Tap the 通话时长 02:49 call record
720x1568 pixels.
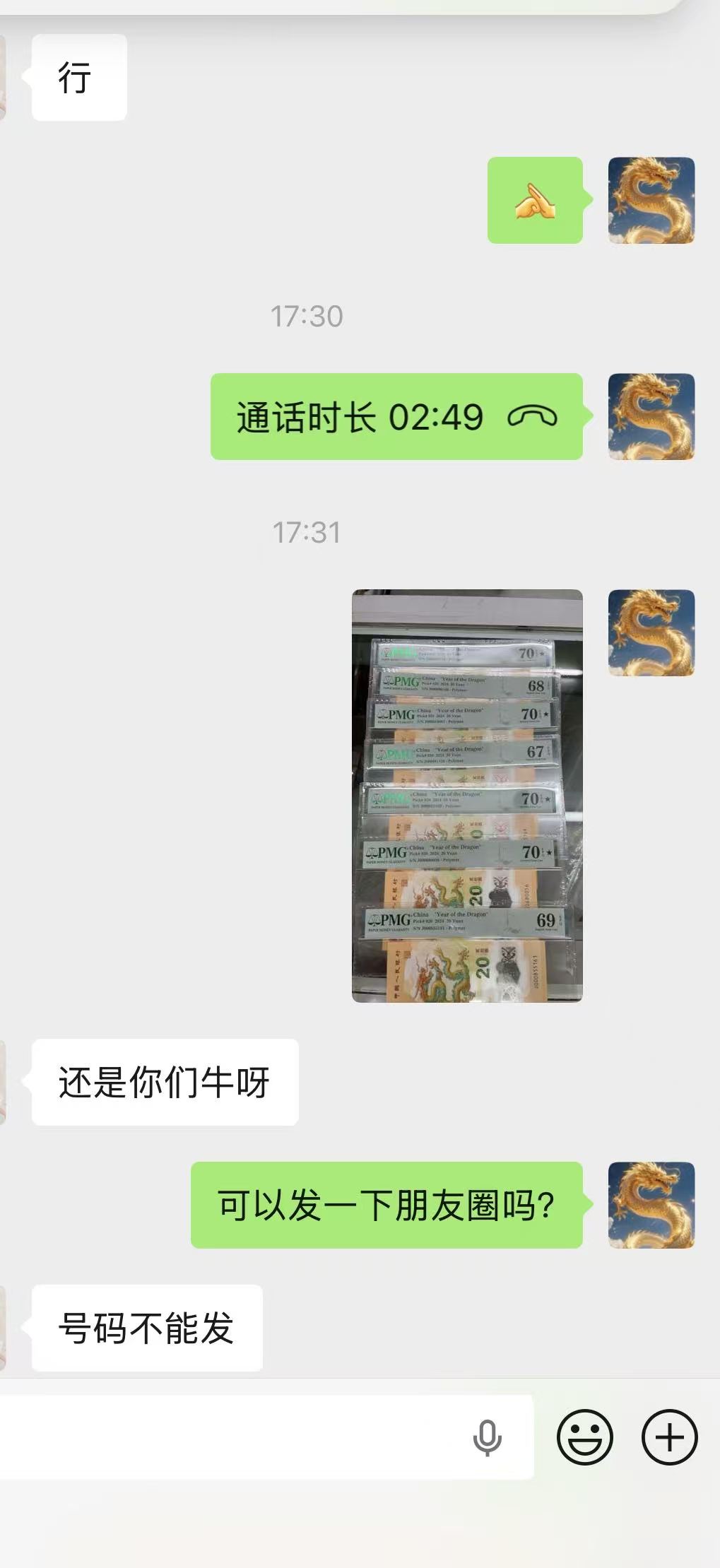(396, 417)
